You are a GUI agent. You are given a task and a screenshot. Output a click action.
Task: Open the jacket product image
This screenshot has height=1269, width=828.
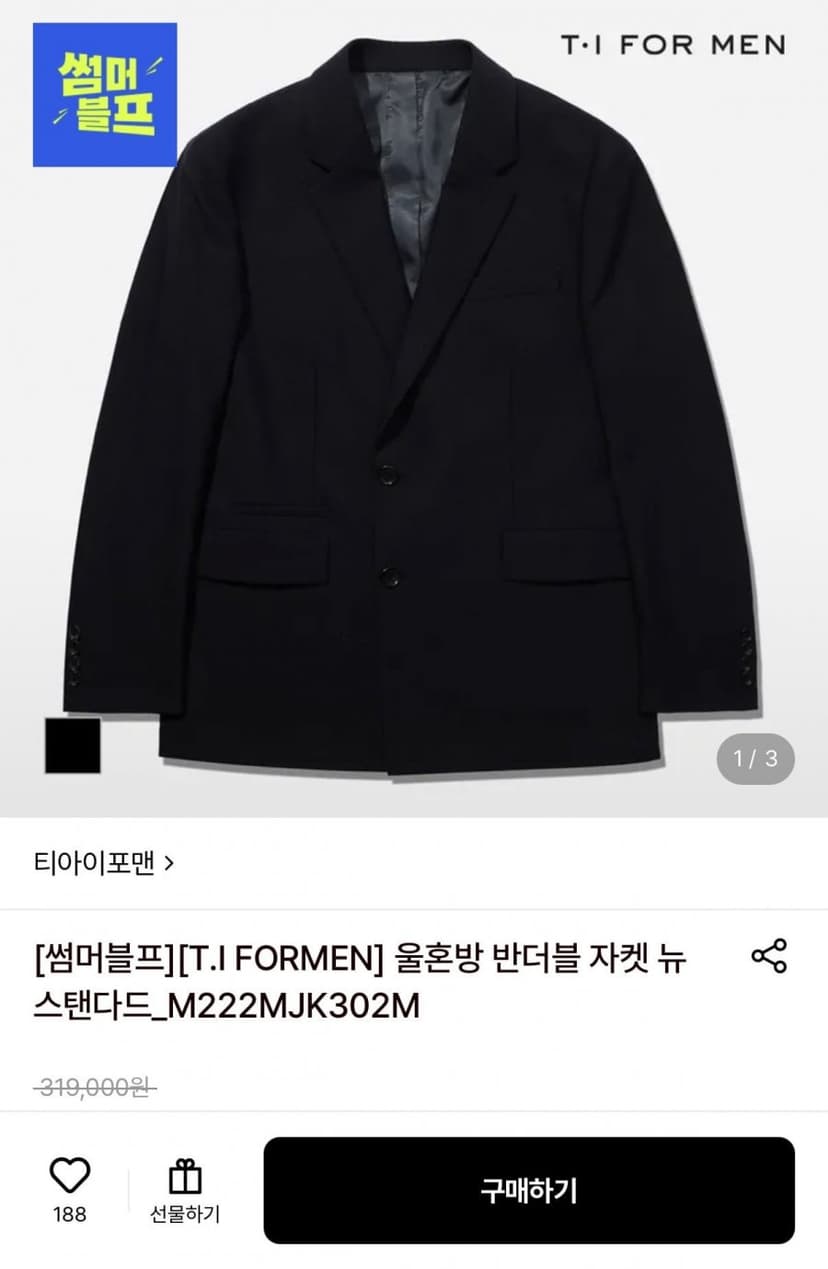click(x=414, y=408)
